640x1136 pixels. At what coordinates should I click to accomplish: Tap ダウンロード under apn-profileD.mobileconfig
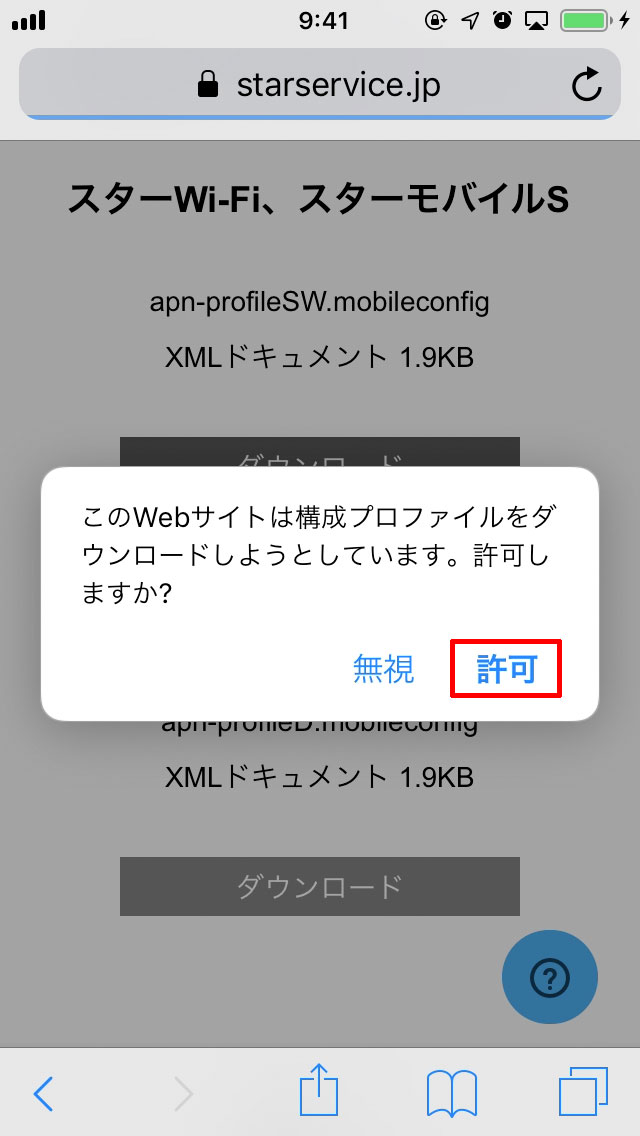tap(320, 886)
